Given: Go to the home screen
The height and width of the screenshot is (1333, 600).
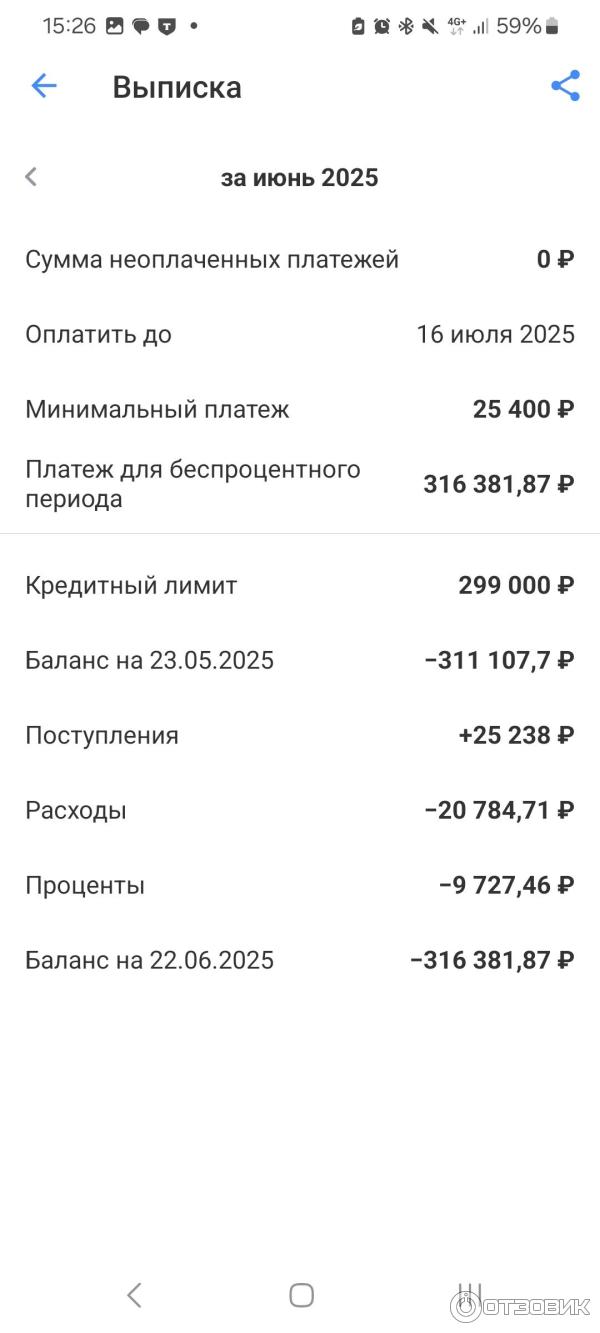Looking at the screenshot, I should (301, 1295).
